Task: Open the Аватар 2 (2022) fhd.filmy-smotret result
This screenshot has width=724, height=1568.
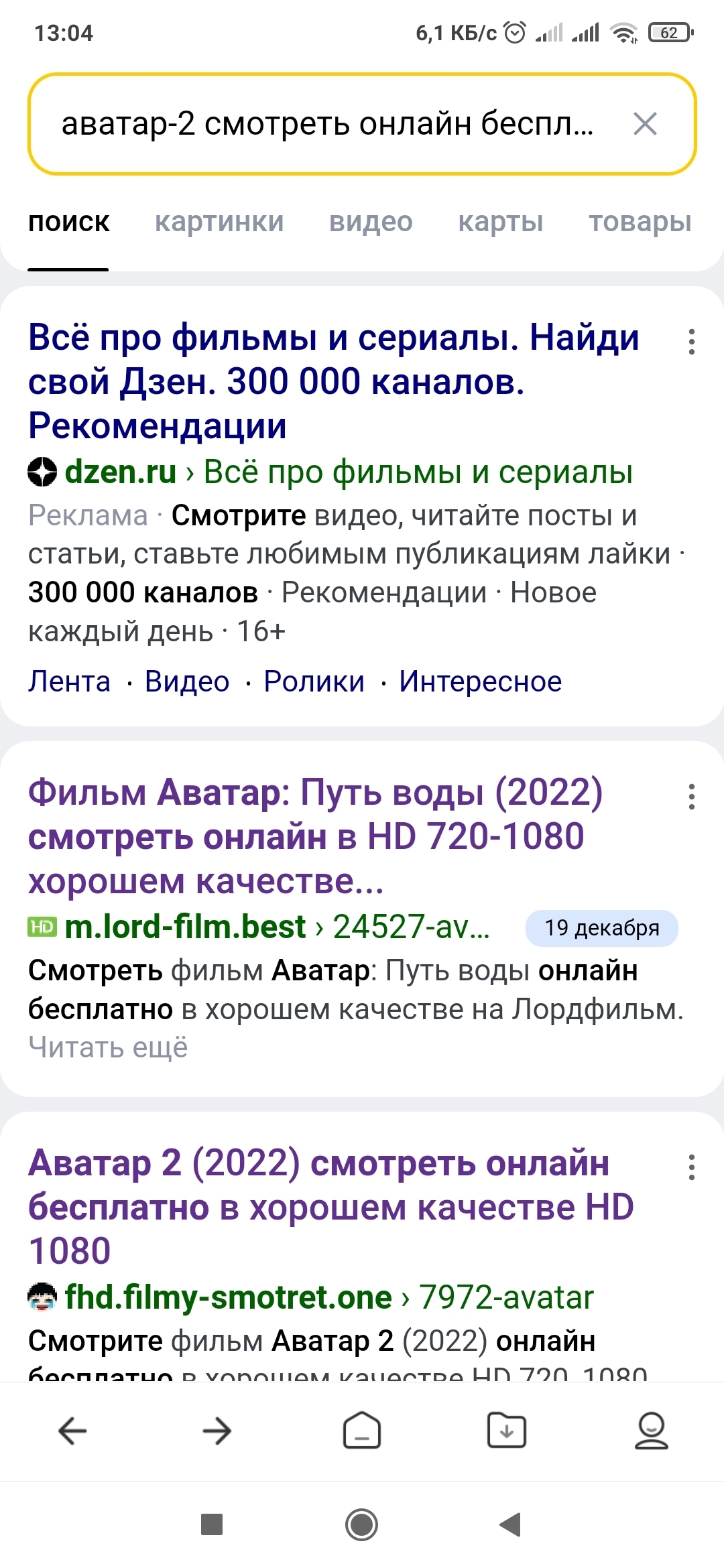Action: coord(330,1207)
